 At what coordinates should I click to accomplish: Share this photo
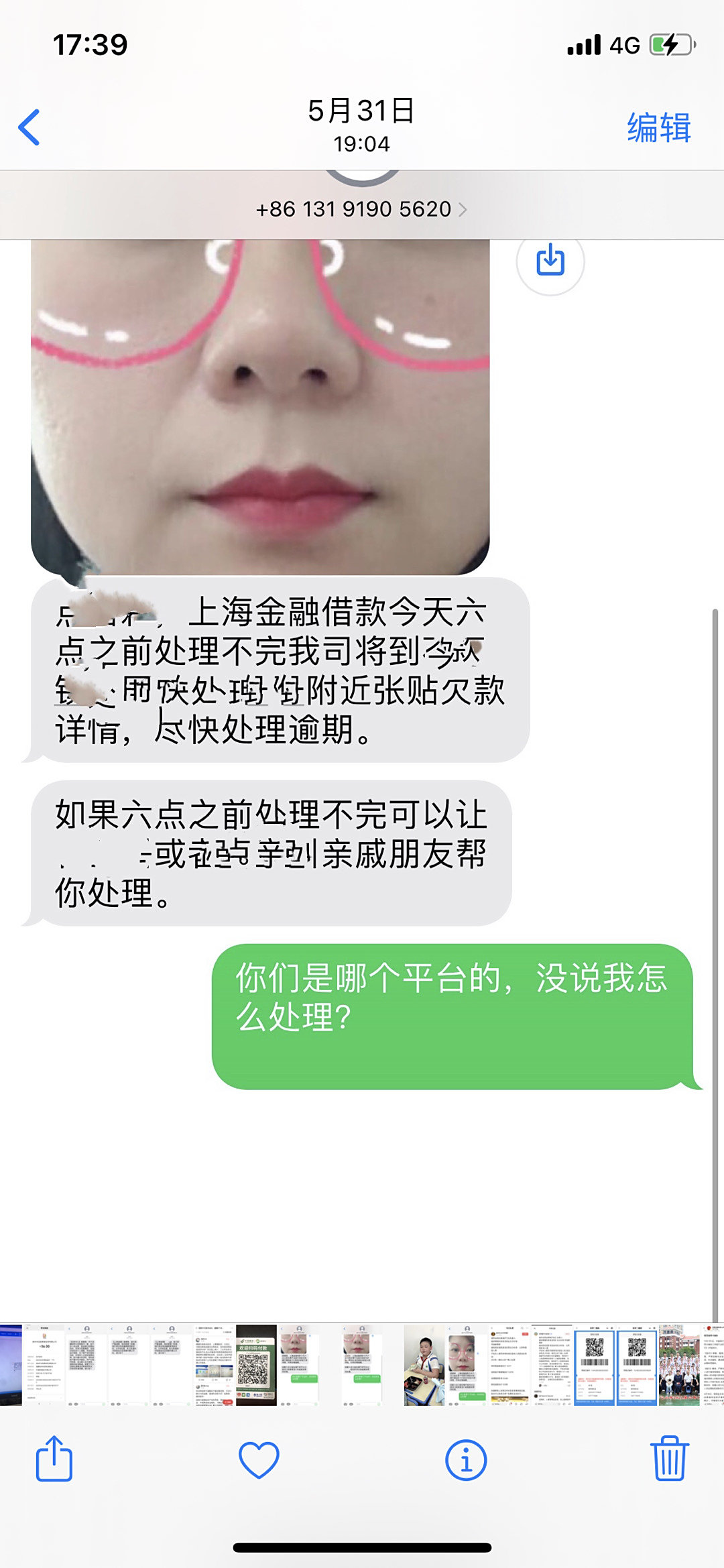point(54,1459)
